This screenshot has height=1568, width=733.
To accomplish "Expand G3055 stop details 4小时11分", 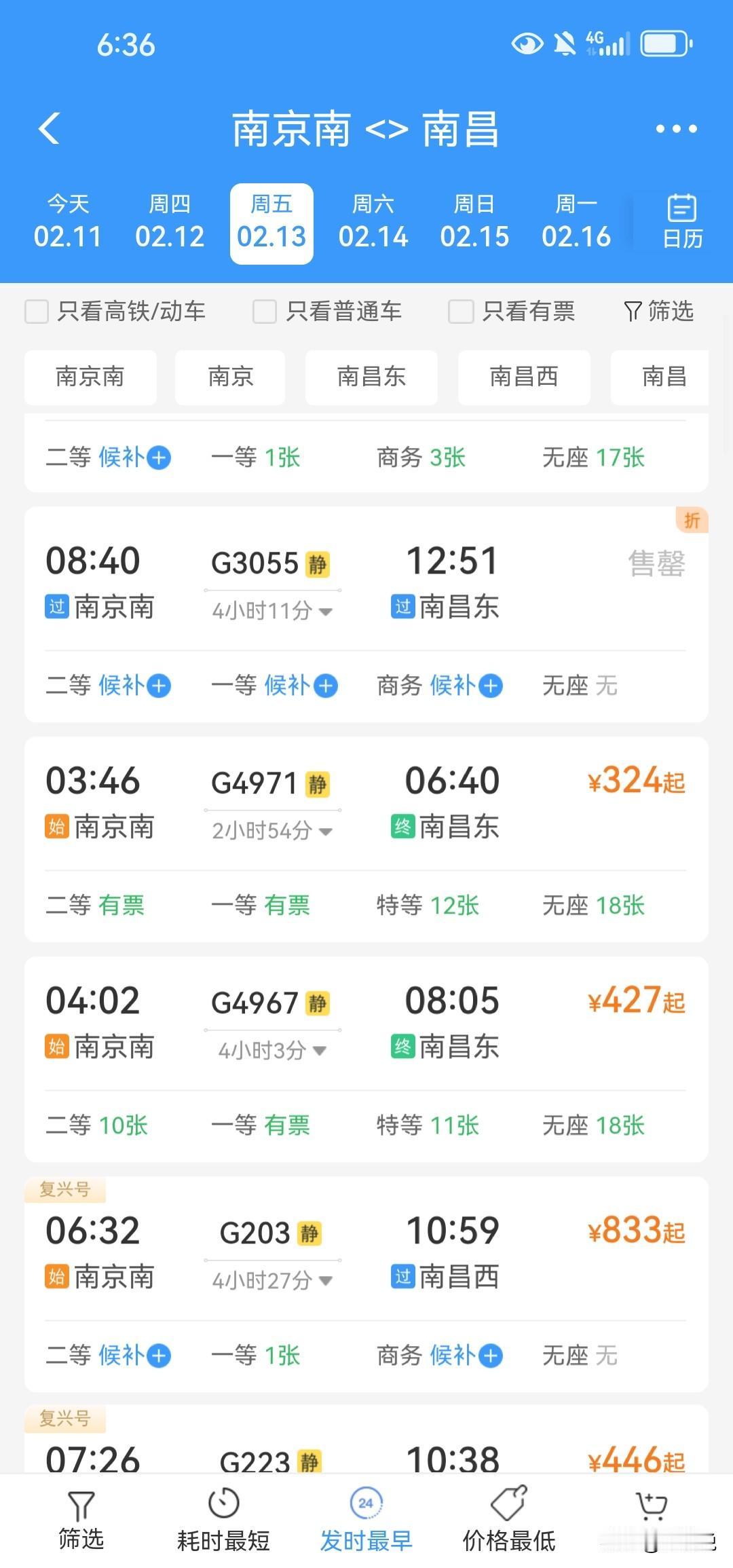I will [272, 611].
